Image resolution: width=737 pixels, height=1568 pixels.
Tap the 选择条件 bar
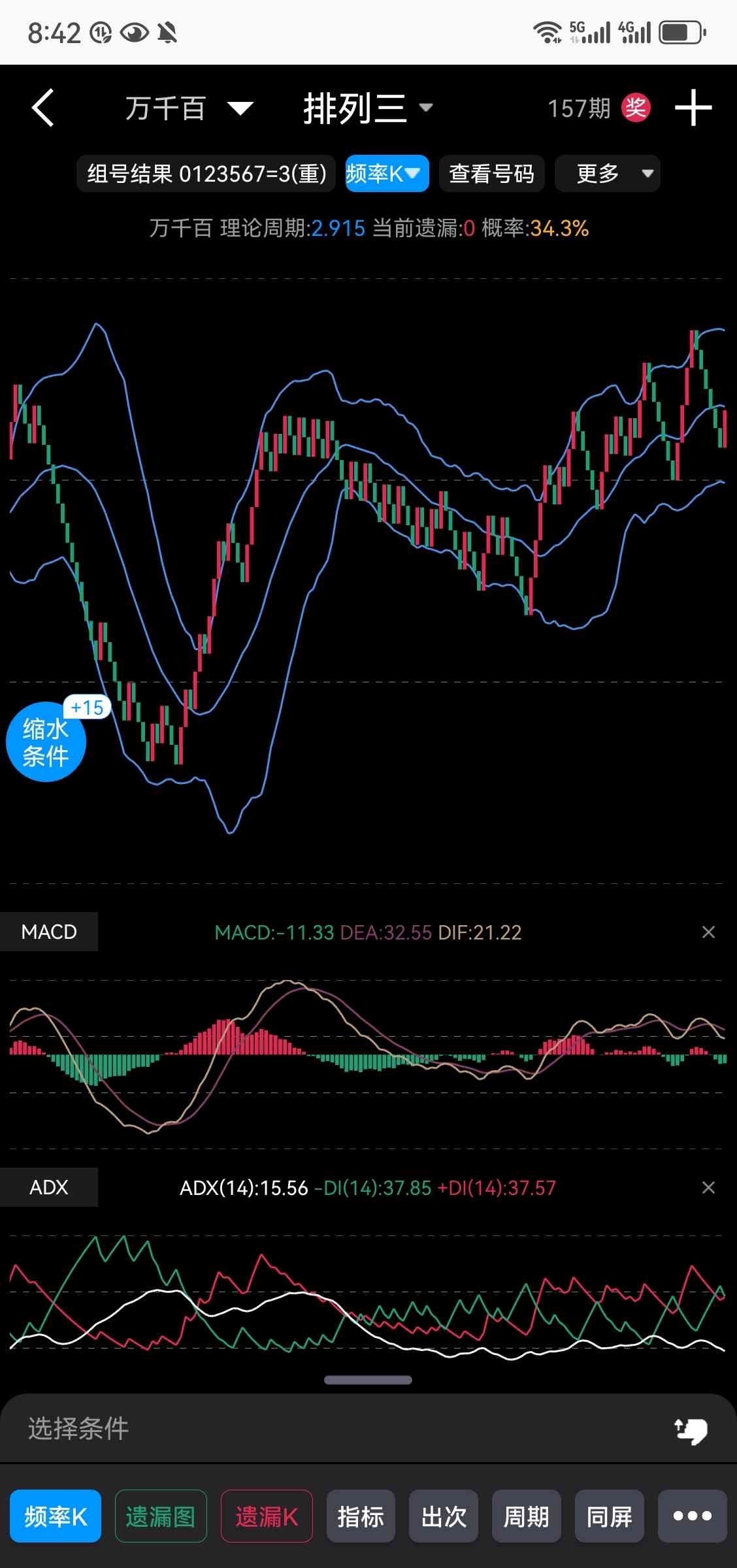pos(368,1428)
